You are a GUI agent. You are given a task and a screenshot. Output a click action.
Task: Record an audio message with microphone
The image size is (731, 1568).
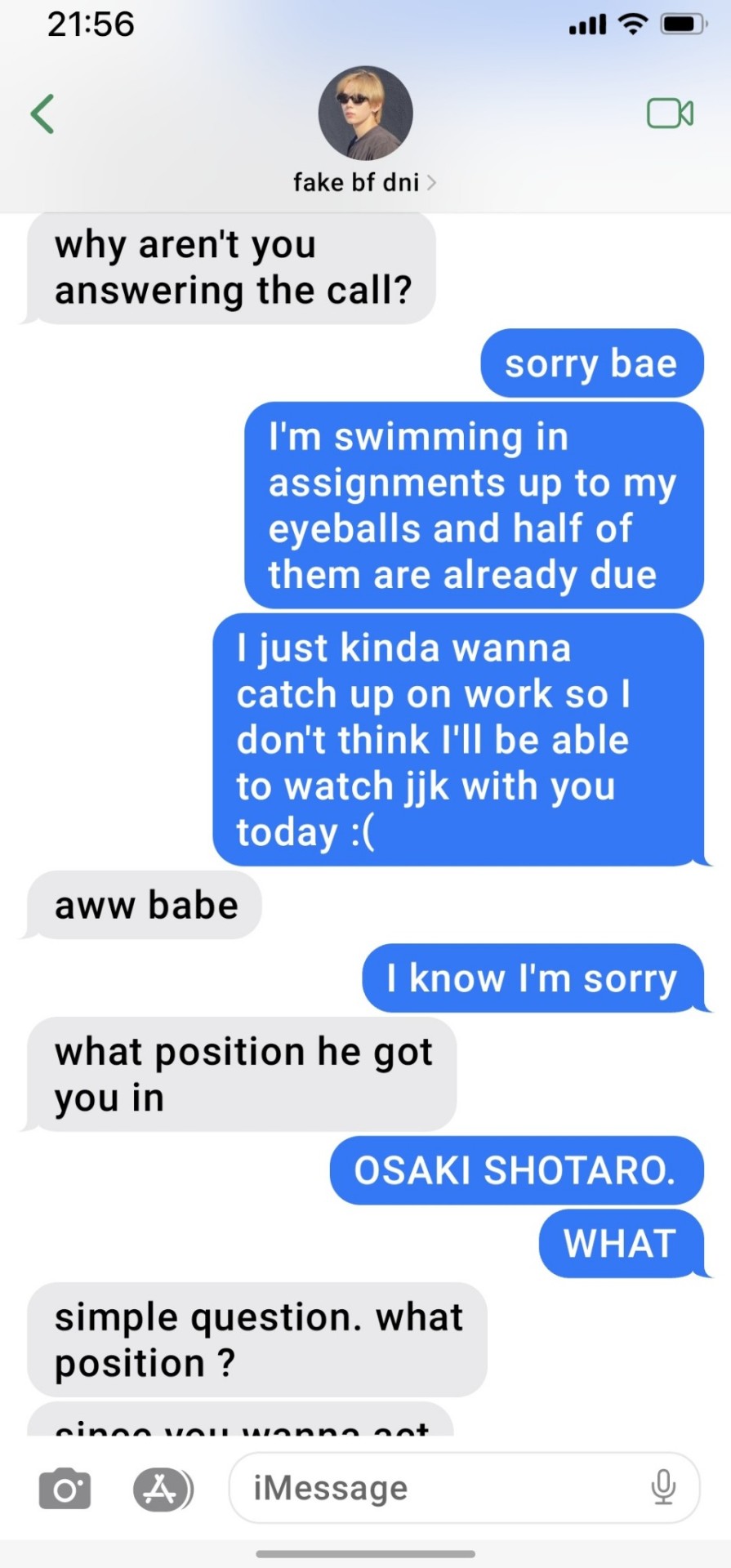[x=663, y=1488]
